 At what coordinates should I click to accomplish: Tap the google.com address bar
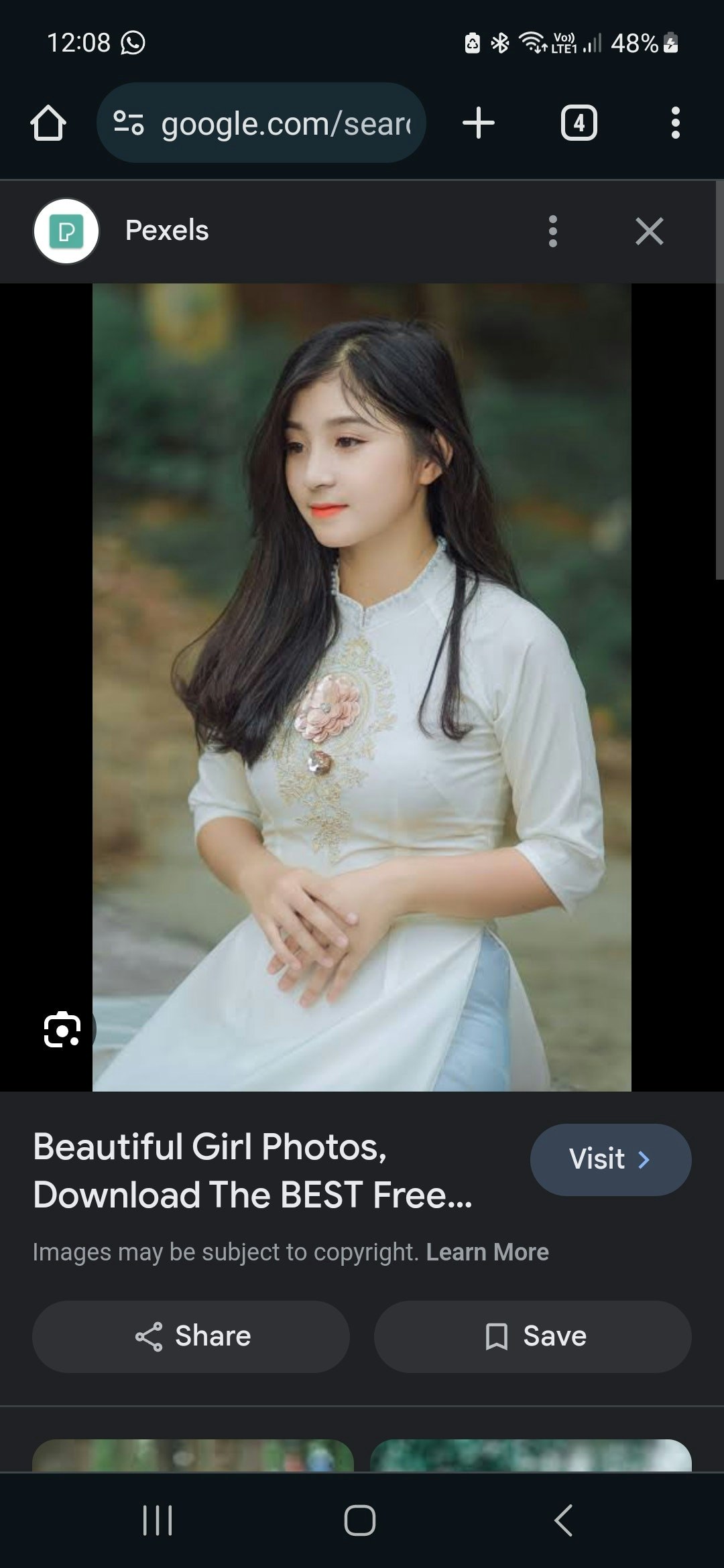pyautogui.click(x=261, y=124)
